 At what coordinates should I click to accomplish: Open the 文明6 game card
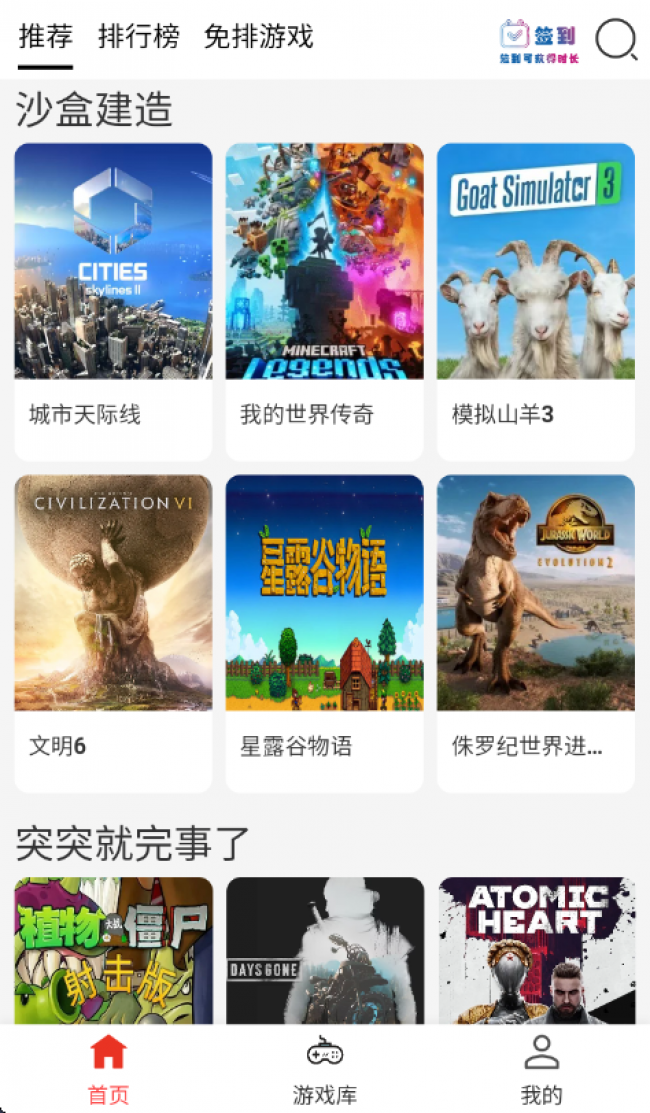pyautogui.click(x=113, y=632)
